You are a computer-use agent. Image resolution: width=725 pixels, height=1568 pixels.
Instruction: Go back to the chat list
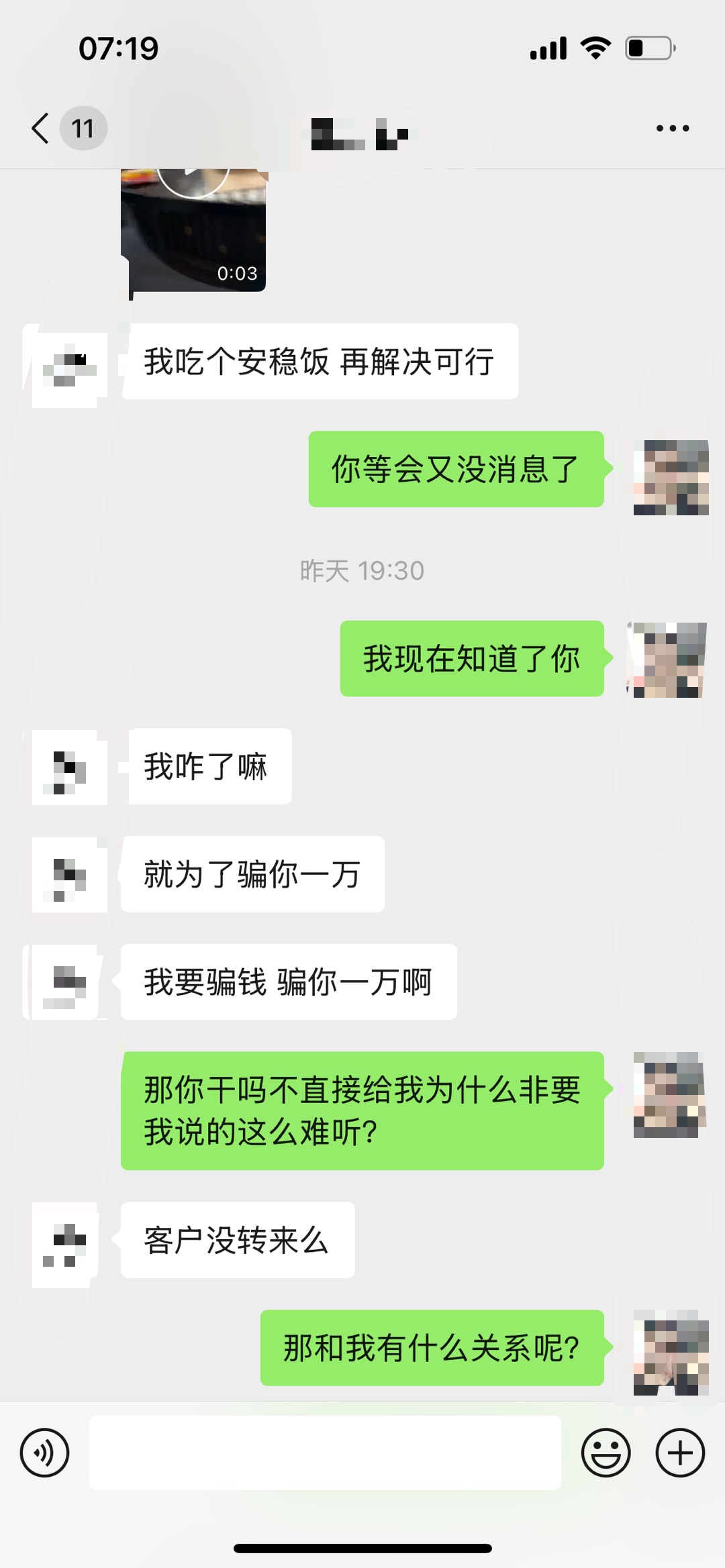point(42,128)
